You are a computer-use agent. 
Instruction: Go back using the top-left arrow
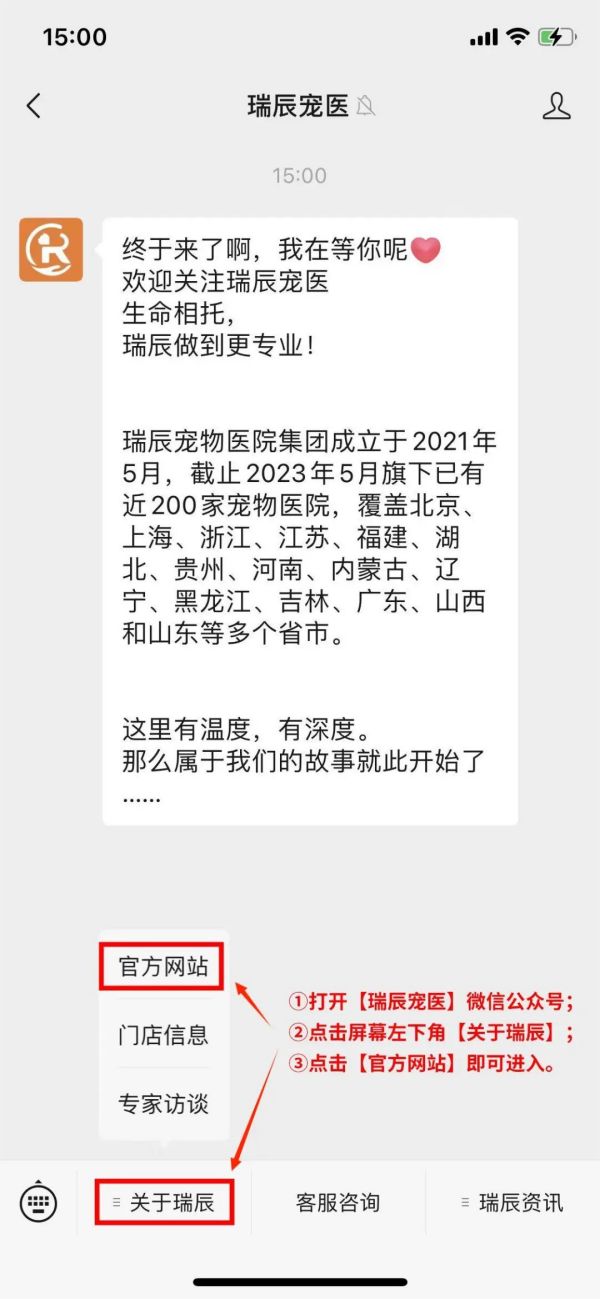click(x=34, y=106)
